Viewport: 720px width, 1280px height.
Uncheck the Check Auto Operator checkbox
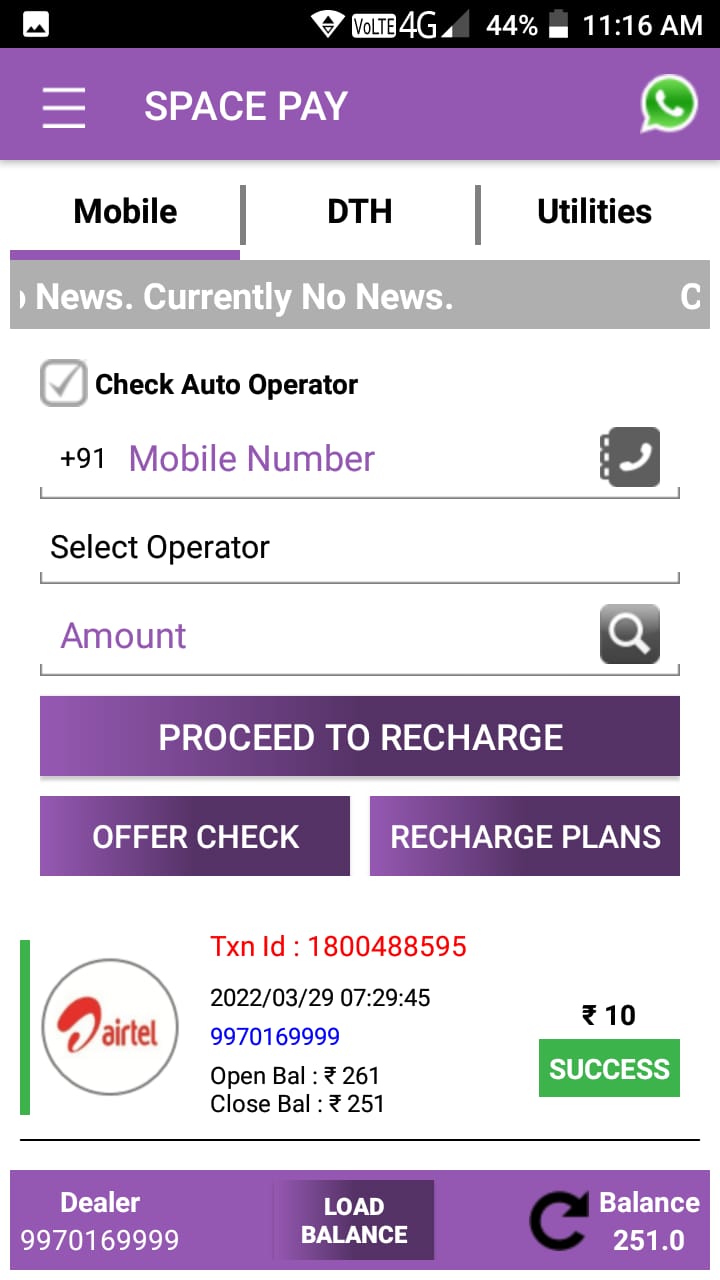point(64,384)
